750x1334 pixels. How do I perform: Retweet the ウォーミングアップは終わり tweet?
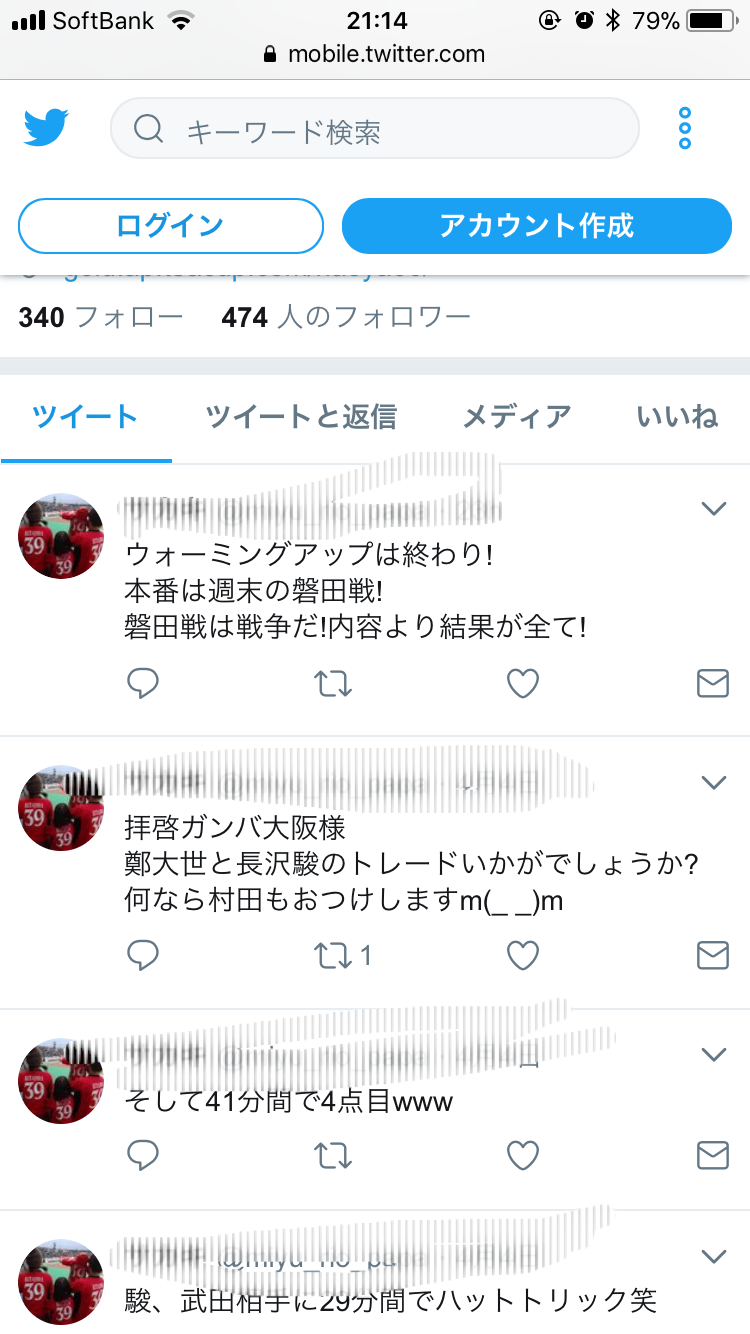click(x=333, y=683)
